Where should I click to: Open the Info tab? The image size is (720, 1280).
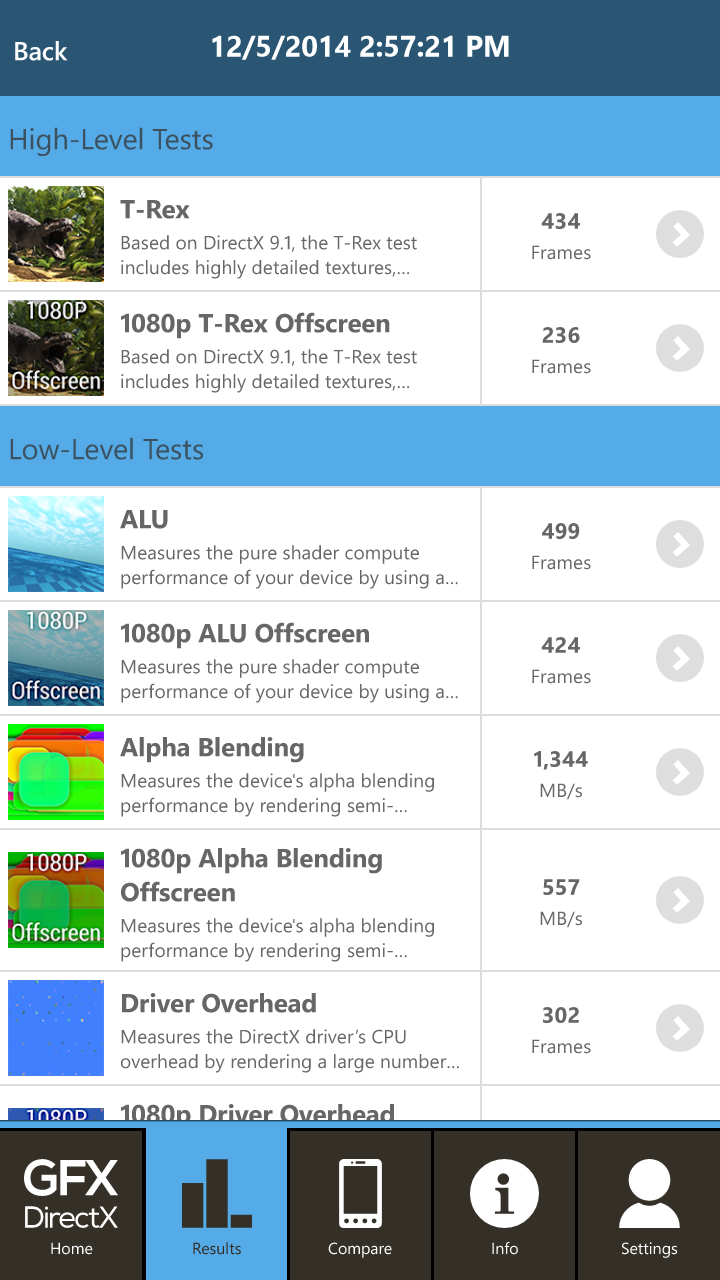coord(504,1205)
